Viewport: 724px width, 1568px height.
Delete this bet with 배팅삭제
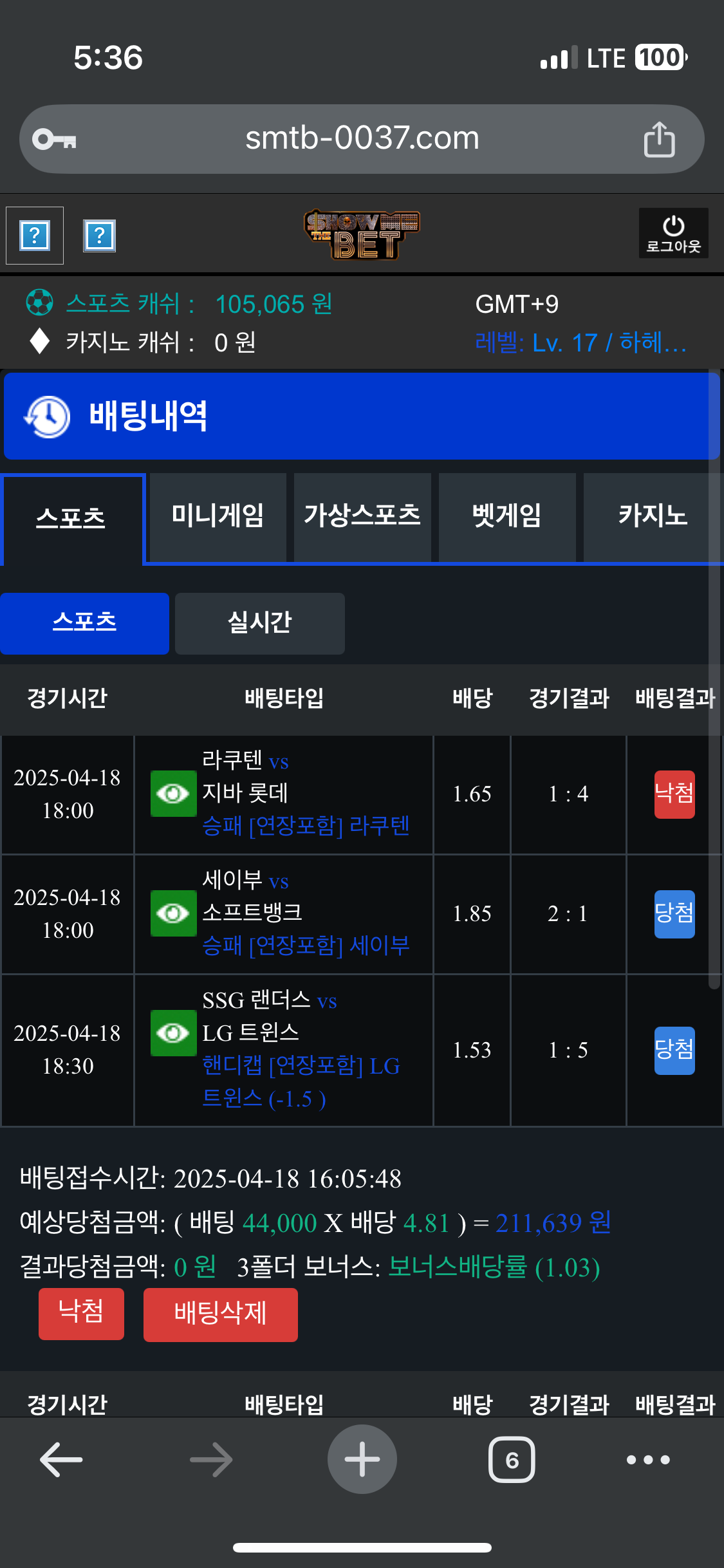click(x=220, y=1314)
